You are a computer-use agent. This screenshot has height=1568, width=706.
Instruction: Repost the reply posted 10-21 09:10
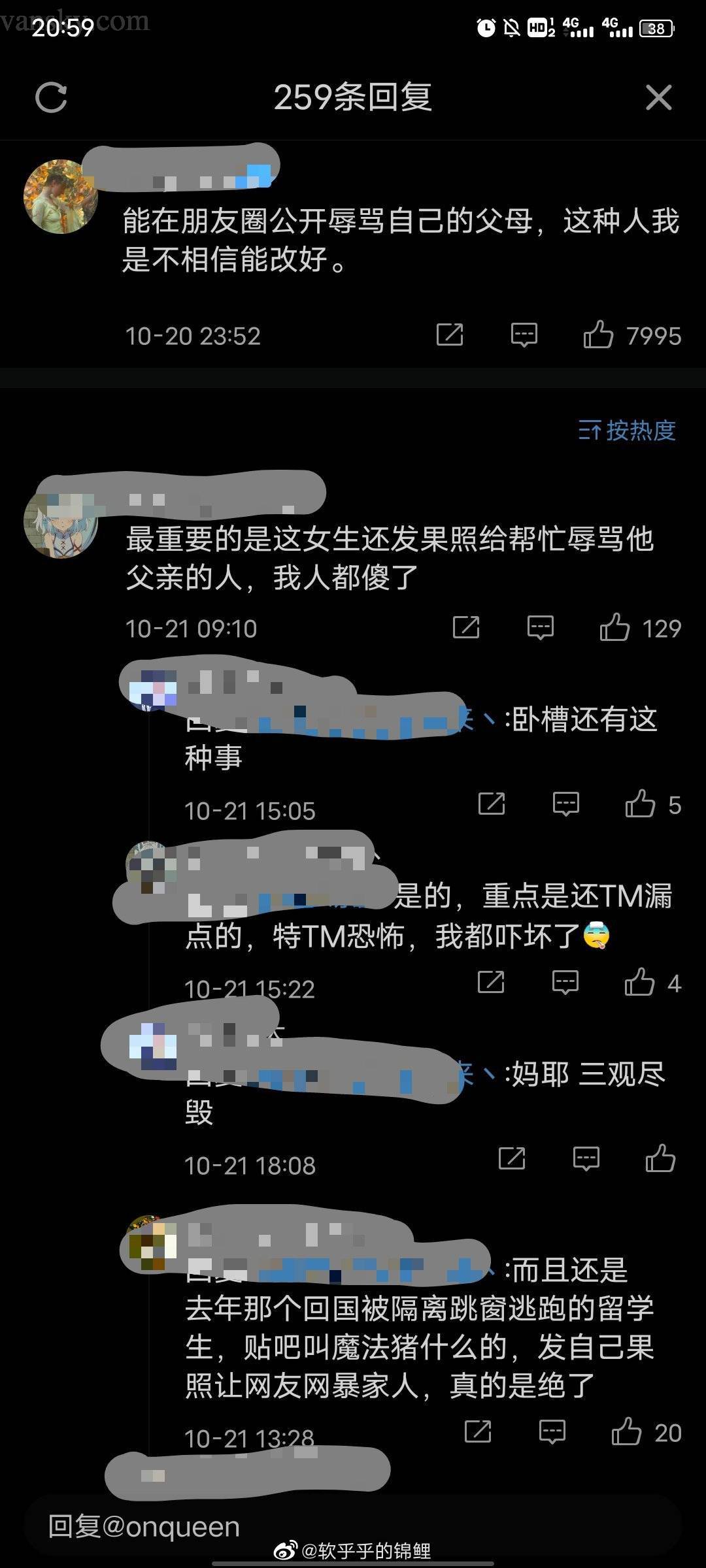coord(466,628)
